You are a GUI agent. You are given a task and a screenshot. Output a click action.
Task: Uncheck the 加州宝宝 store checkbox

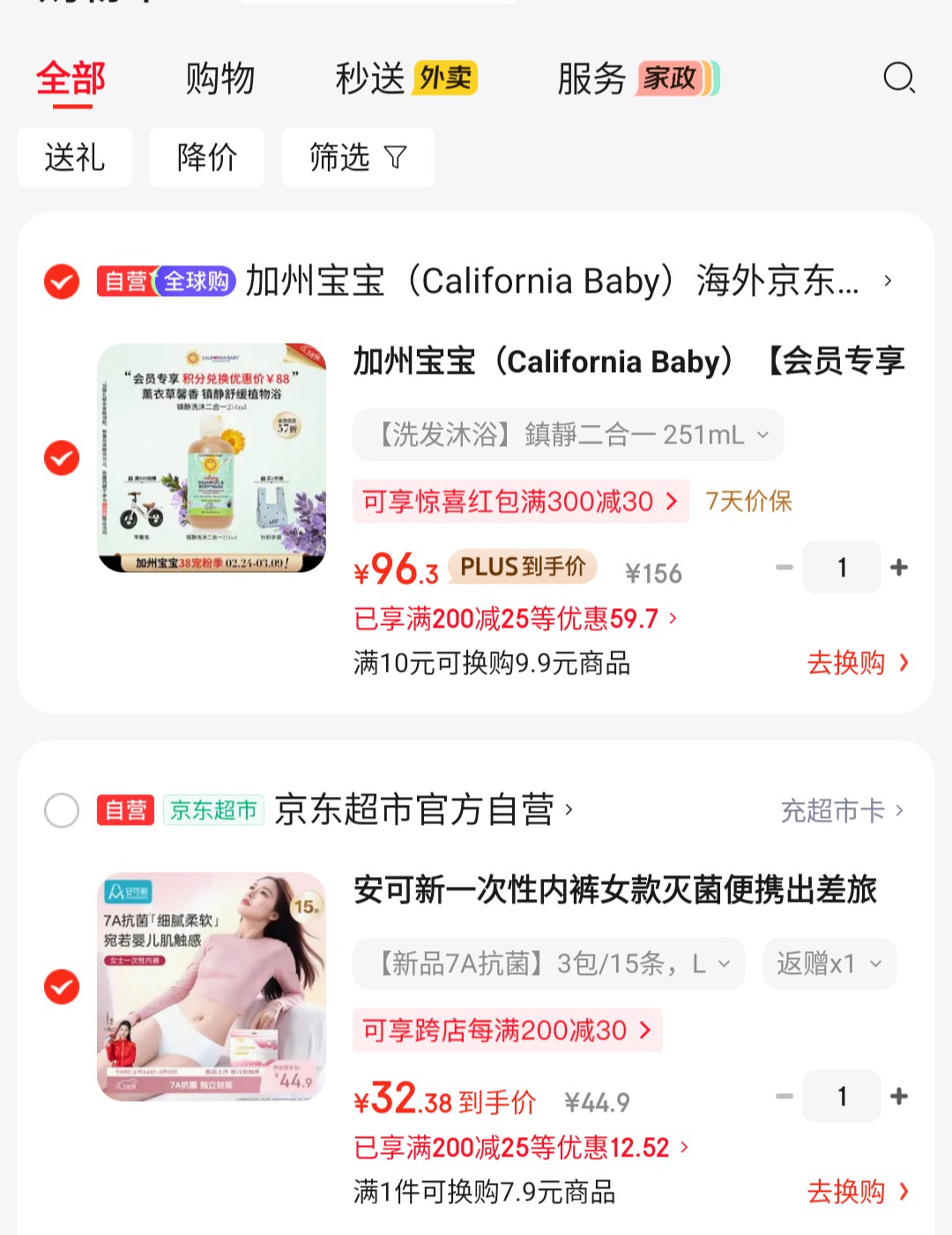click(62, 281)
